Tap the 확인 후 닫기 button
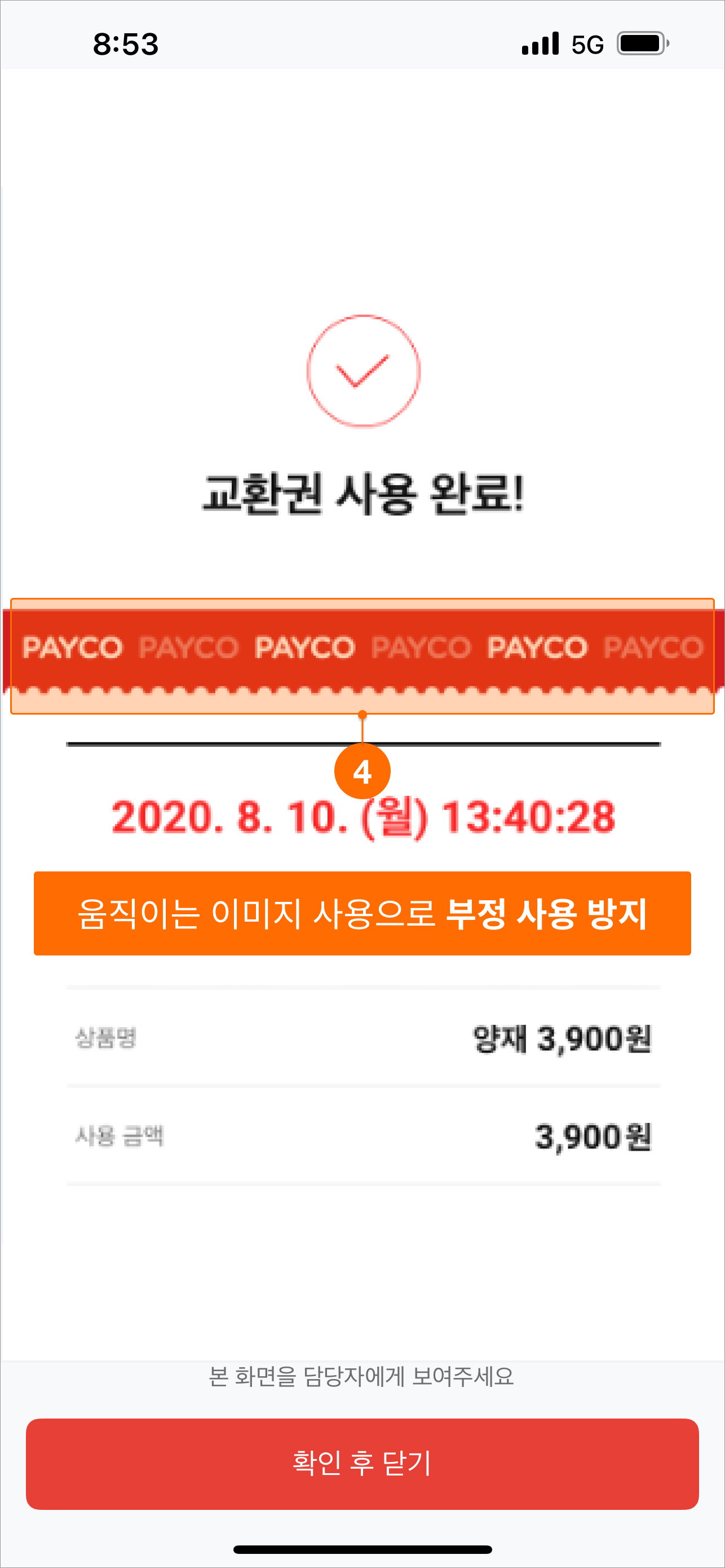Image resolution: width=725 pixels, height=1568 pixels. (x=362, y=1463)
